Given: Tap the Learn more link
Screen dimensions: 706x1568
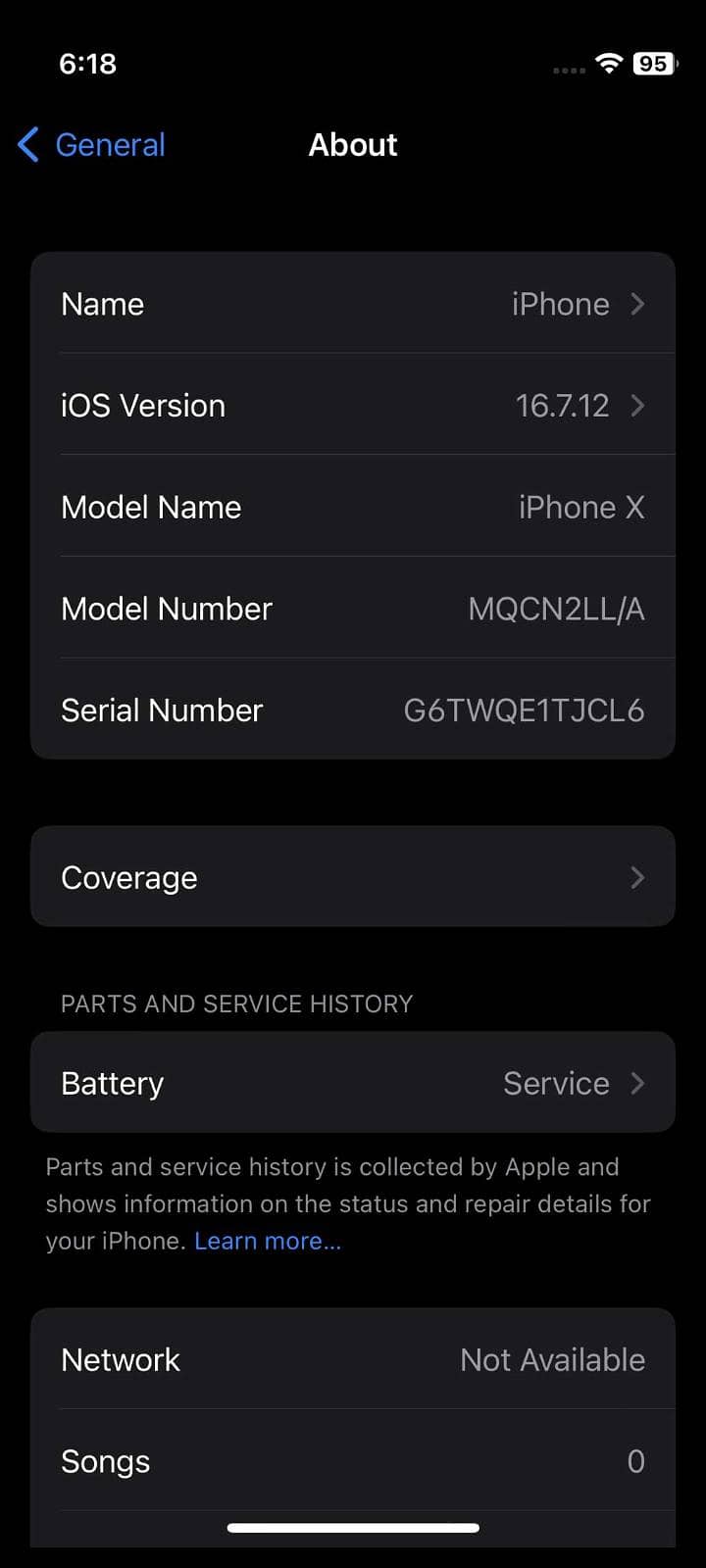Looking at the screenshot, I should 267,1240.
